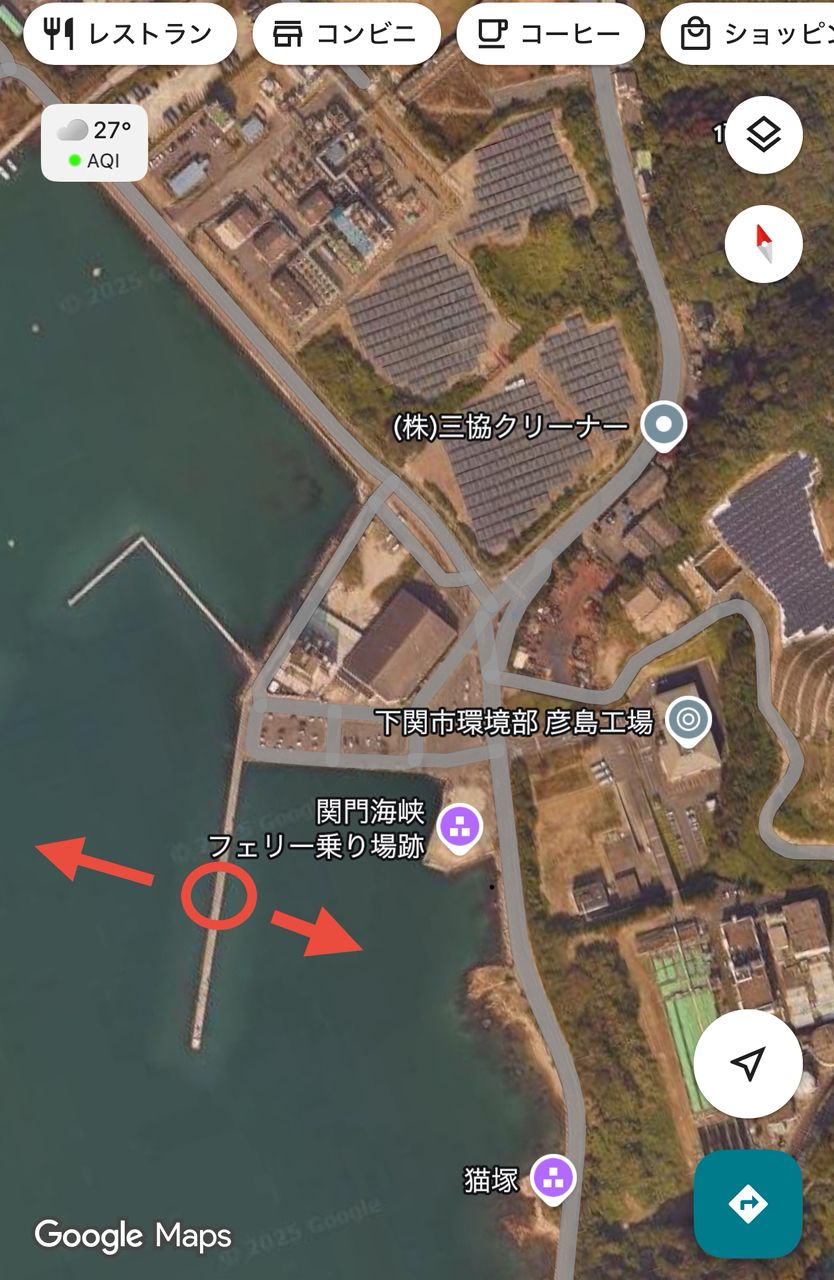Open the (株)三協クリーナー map pin
The image size is (834, 1280).
tap(664, 426)
